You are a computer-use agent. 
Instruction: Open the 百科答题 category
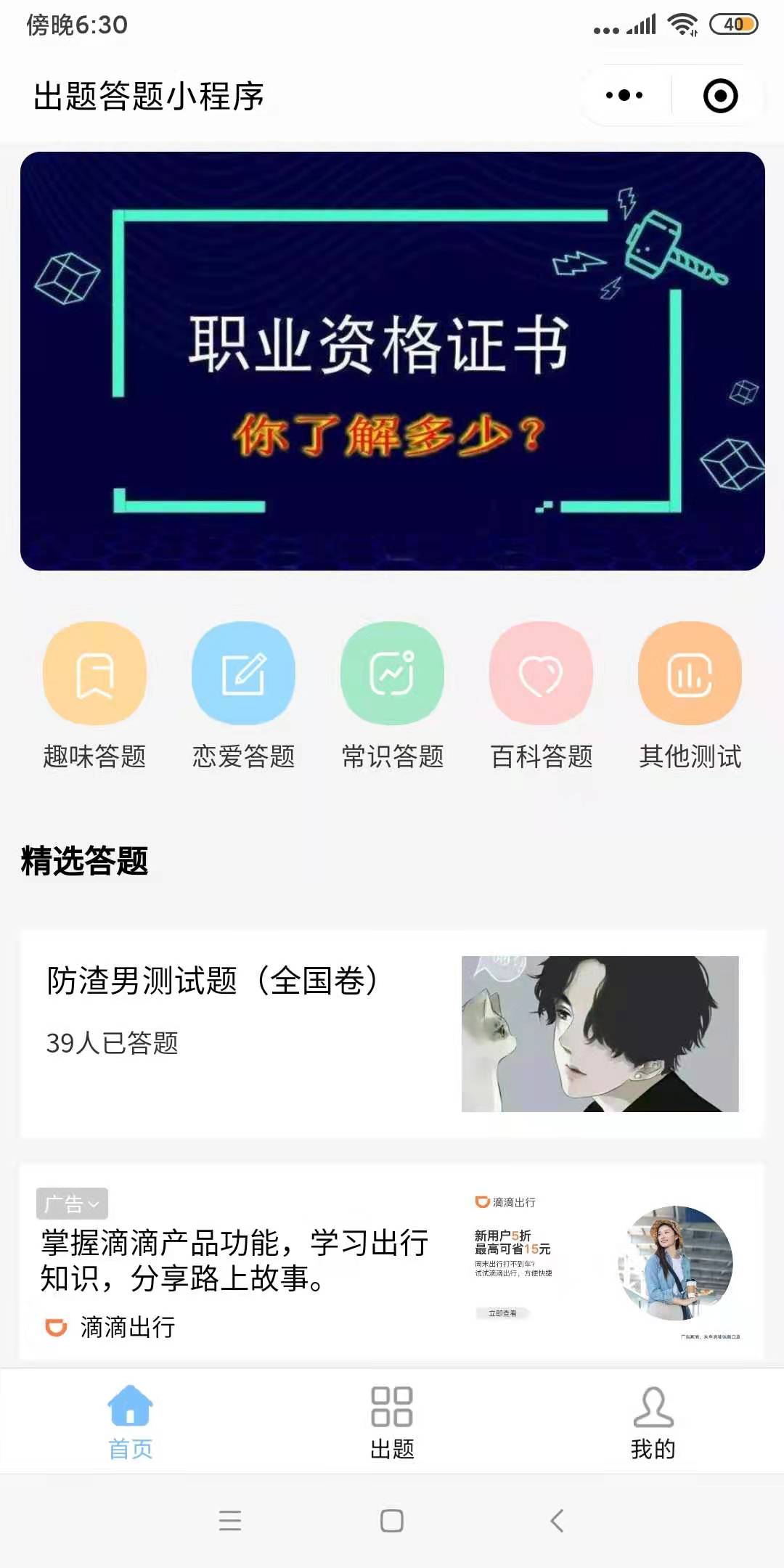(x=541, y=674)
